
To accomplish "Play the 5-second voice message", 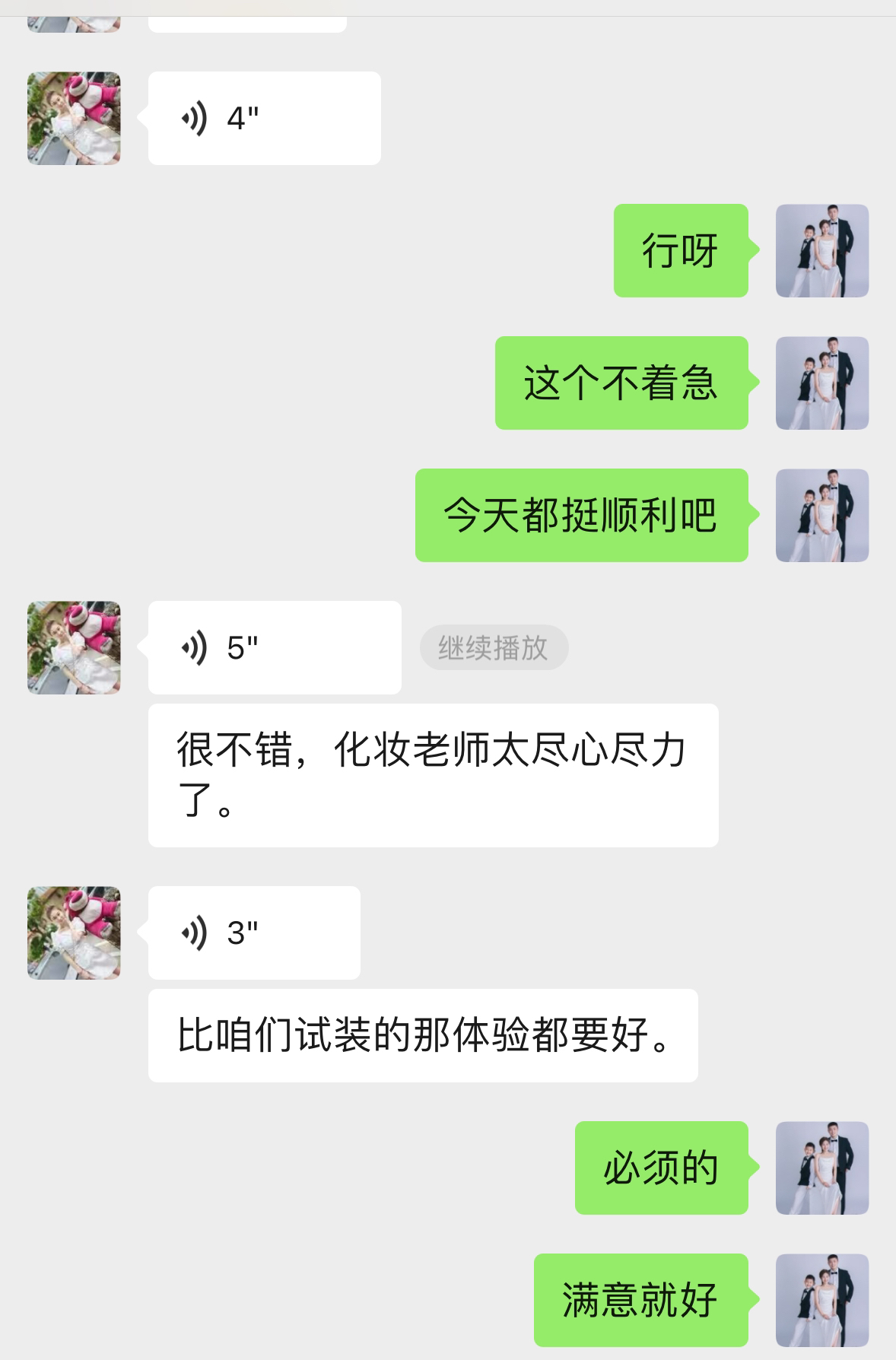I will click(274, 648).
